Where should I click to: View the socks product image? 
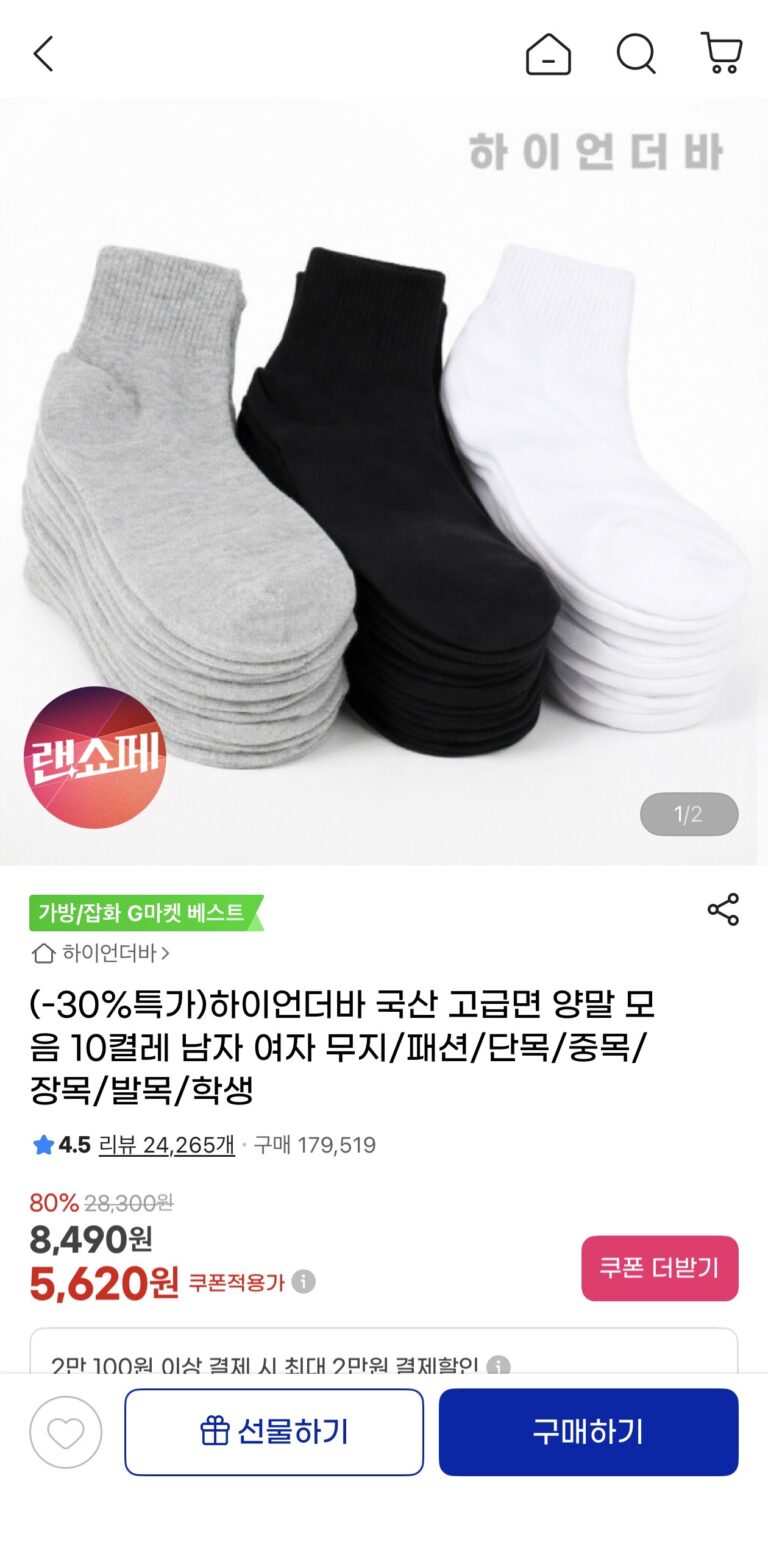click(384, 480)
